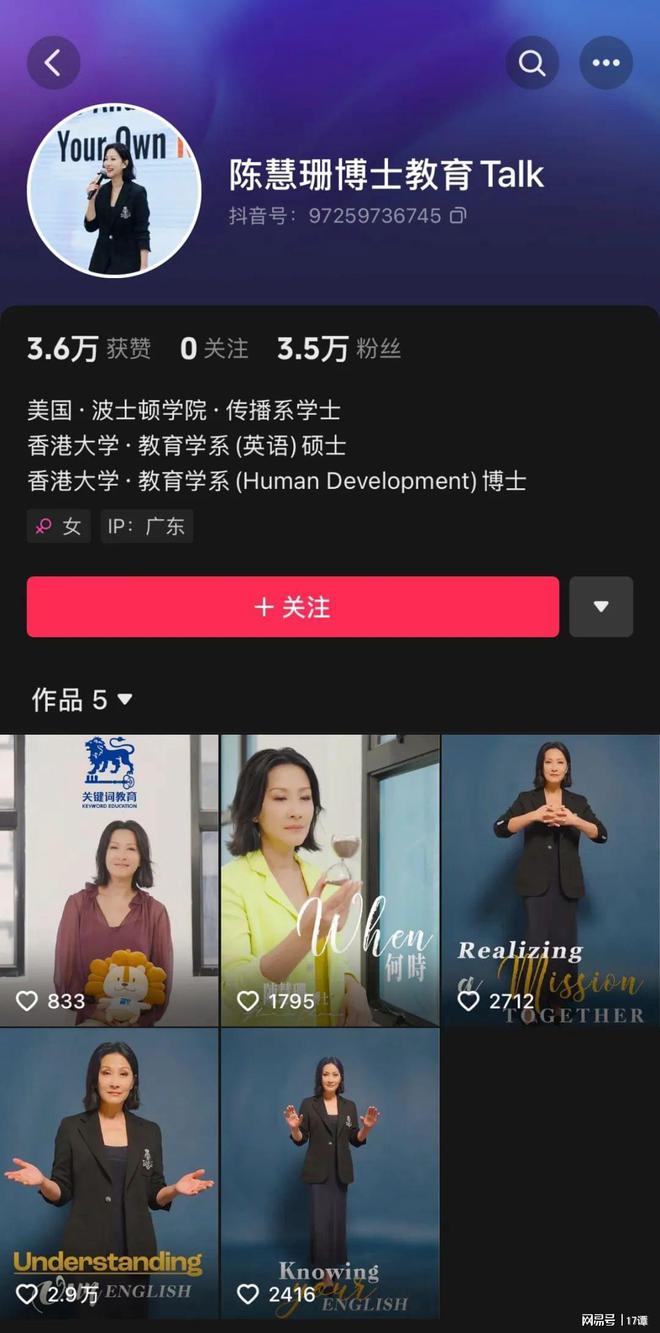Open the three-dot overflow menu
This screenshot has height=1333, width=660.
pos(606,63)
